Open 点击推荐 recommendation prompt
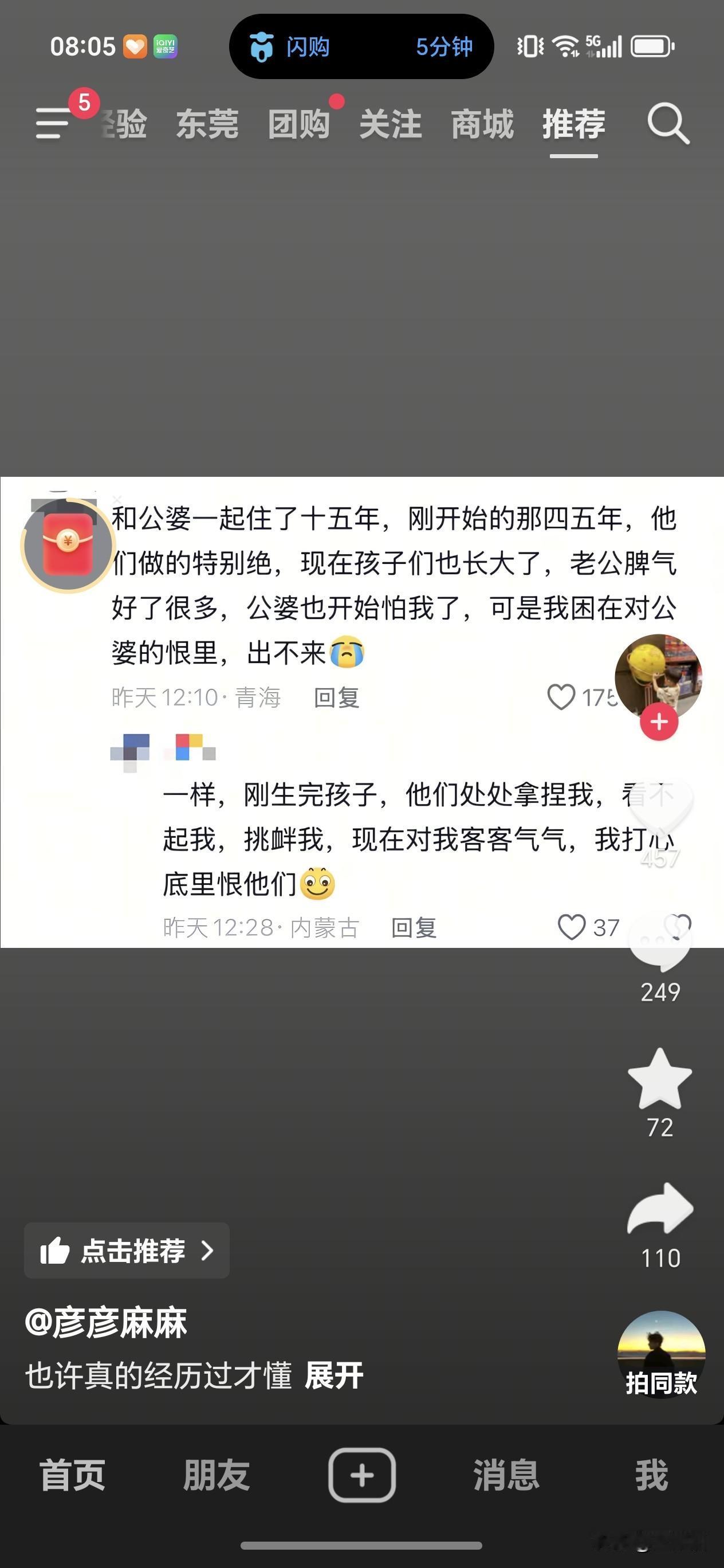This screenshot has width=724, height=1568. 127,1250
